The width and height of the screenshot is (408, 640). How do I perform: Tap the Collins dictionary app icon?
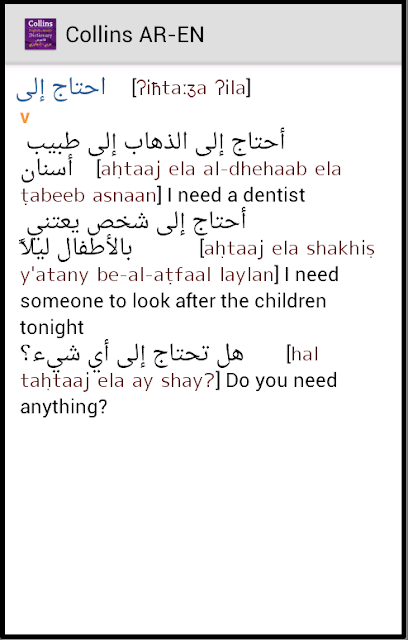pyautogui.click(x=40, y=34)
